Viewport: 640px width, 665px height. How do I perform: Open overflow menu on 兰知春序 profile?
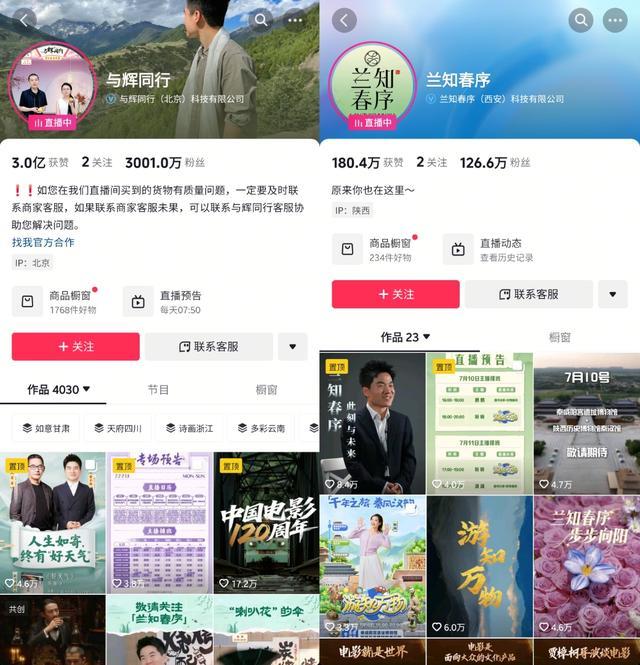(x=614, y=21)
